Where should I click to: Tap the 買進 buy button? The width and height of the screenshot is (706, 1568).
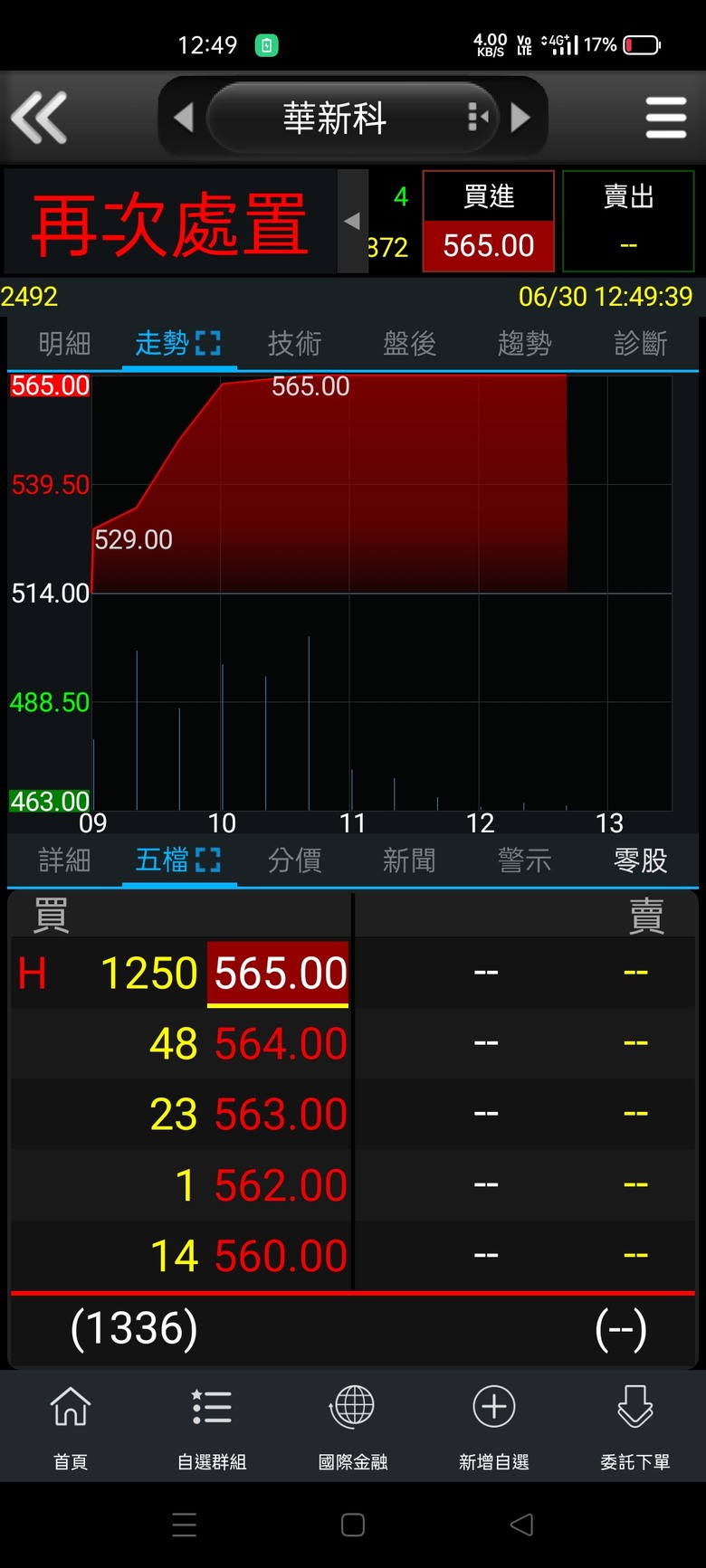point(489,221)
